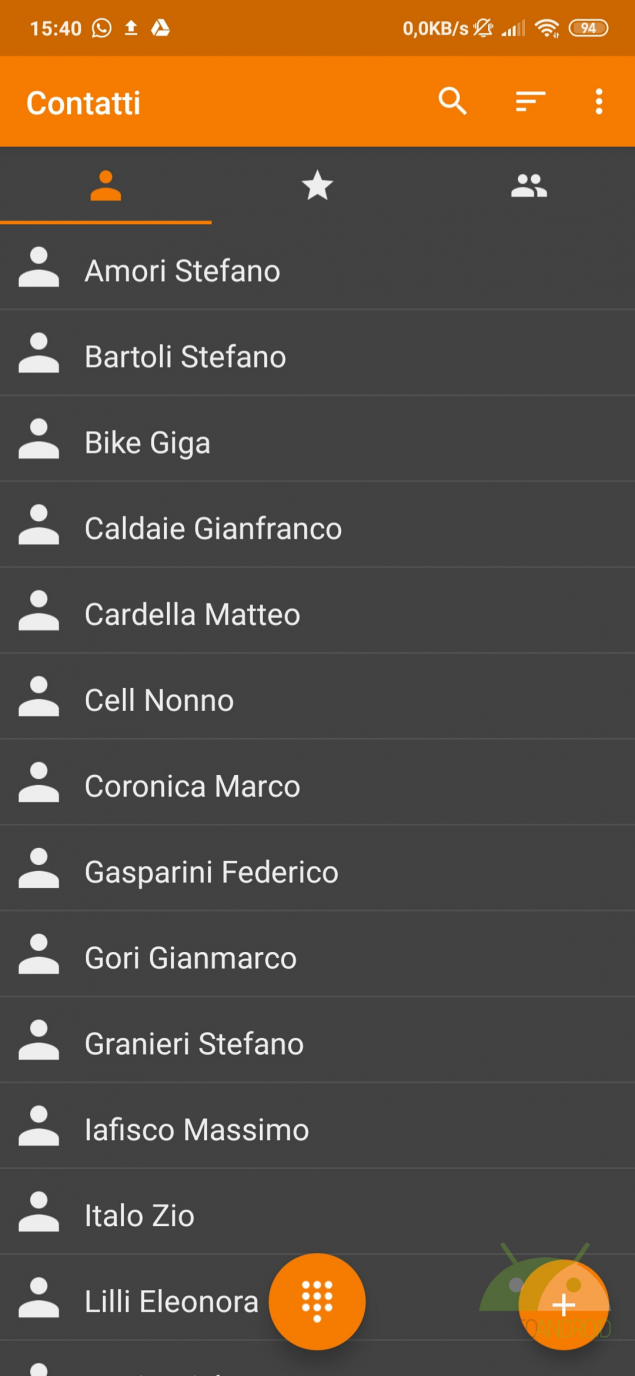
Task: Open contact Gasparini Federico
Action: (x=211, y=873)
